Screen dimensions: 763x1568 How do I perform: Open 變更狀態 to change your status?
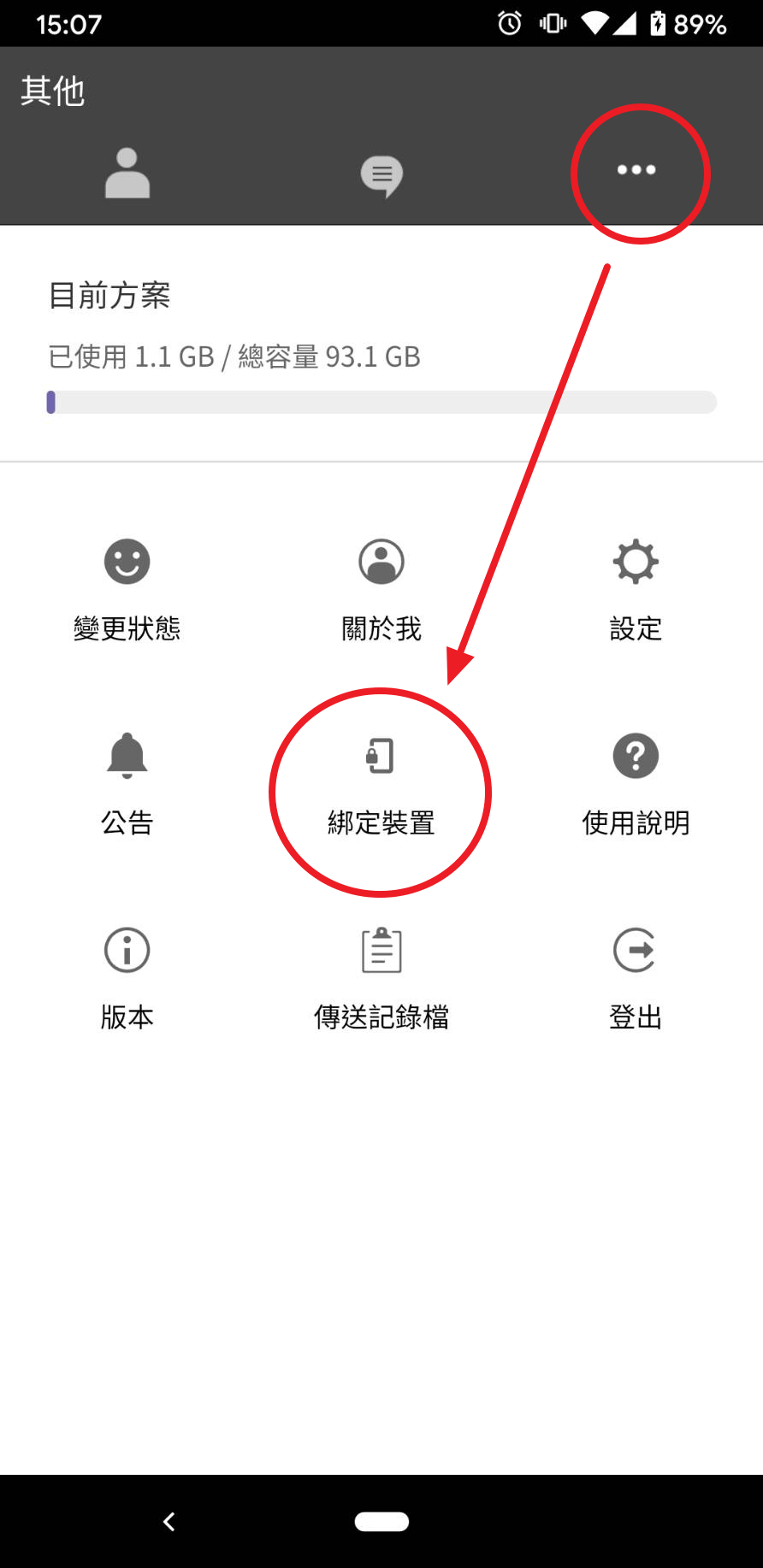127,590
